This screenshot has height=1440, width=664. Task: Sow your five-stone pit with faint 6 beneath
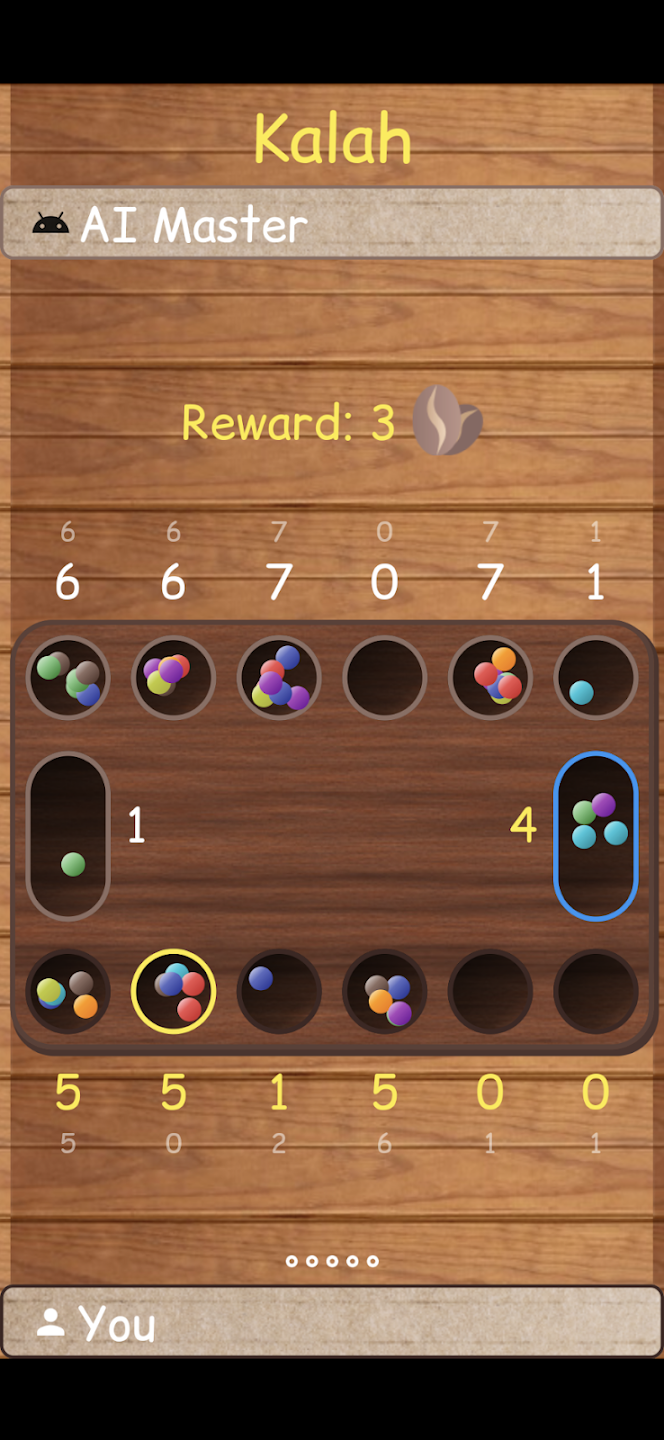385,991
